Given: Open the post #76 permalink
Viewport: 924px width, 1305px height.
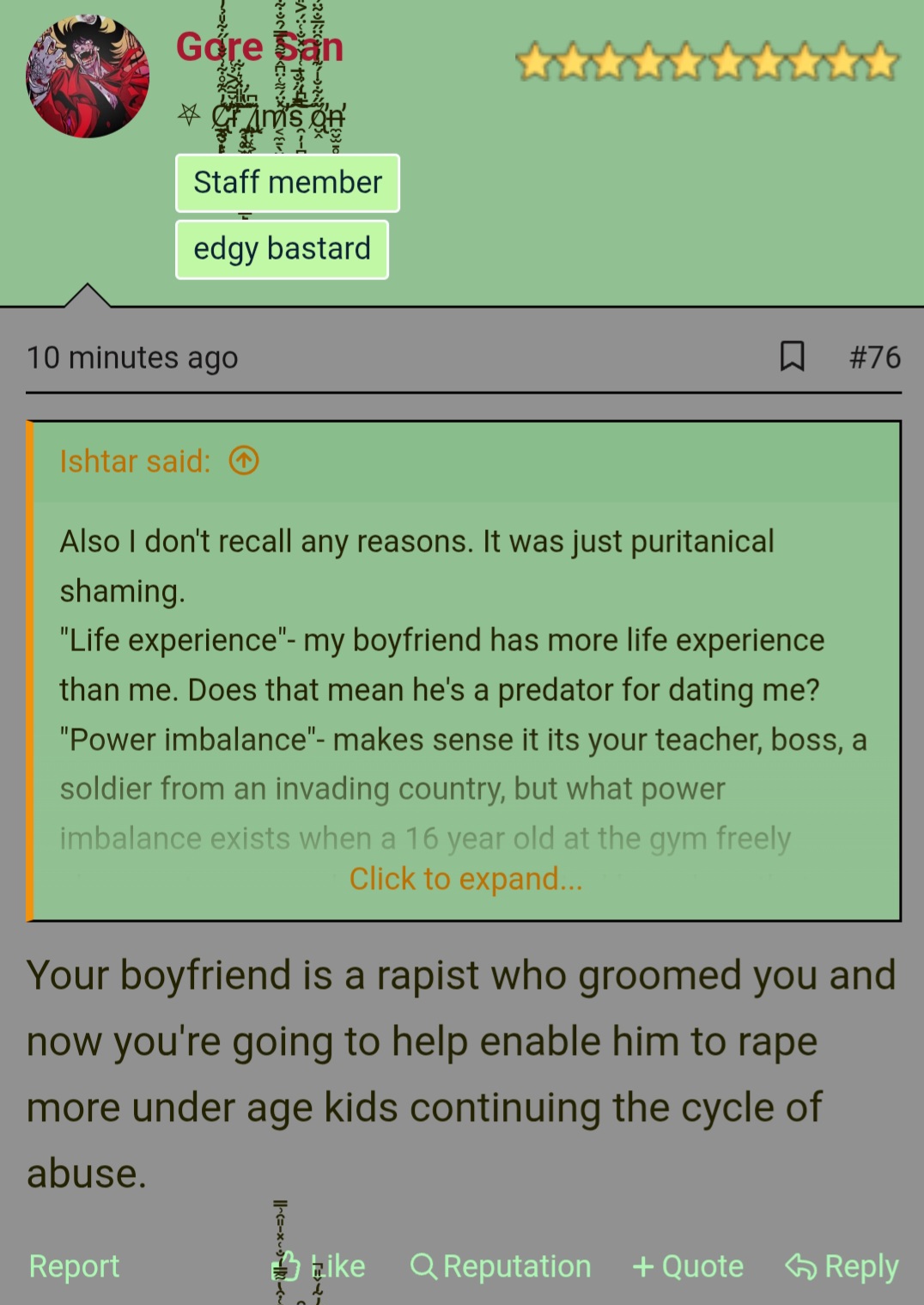Looking at the screenshot, I should pos(874,357).
